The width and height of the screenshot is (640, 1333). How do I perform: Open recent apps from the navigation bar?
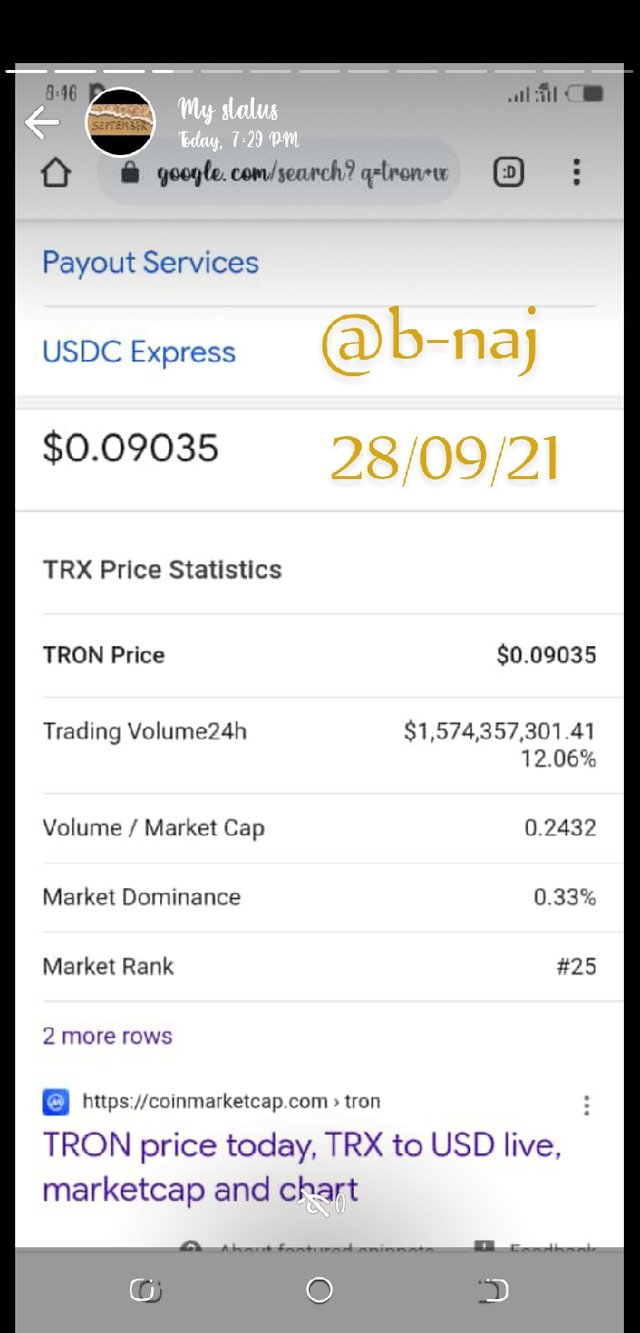tap(146, 1291)
